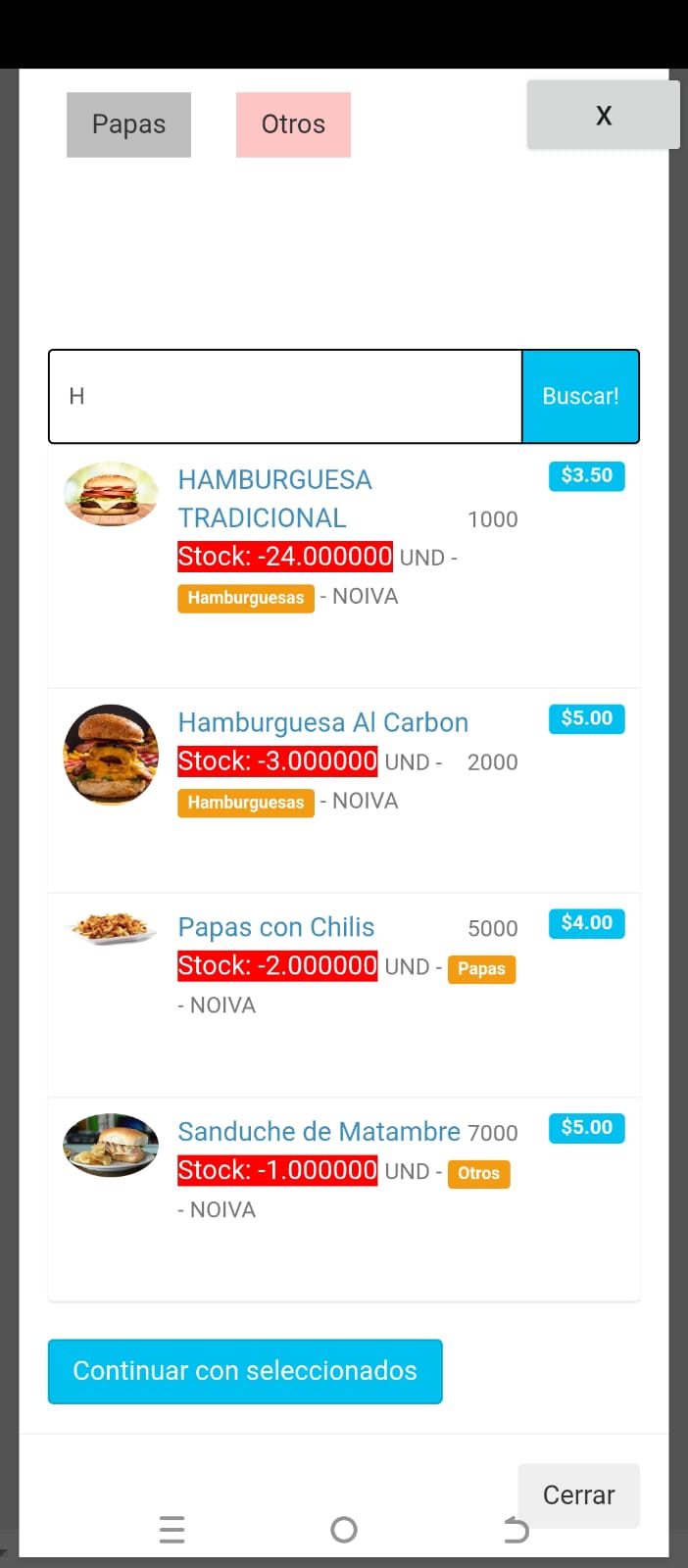
Task: Select Hamburguesa Tradicional product
Action: tap(275, 498)
